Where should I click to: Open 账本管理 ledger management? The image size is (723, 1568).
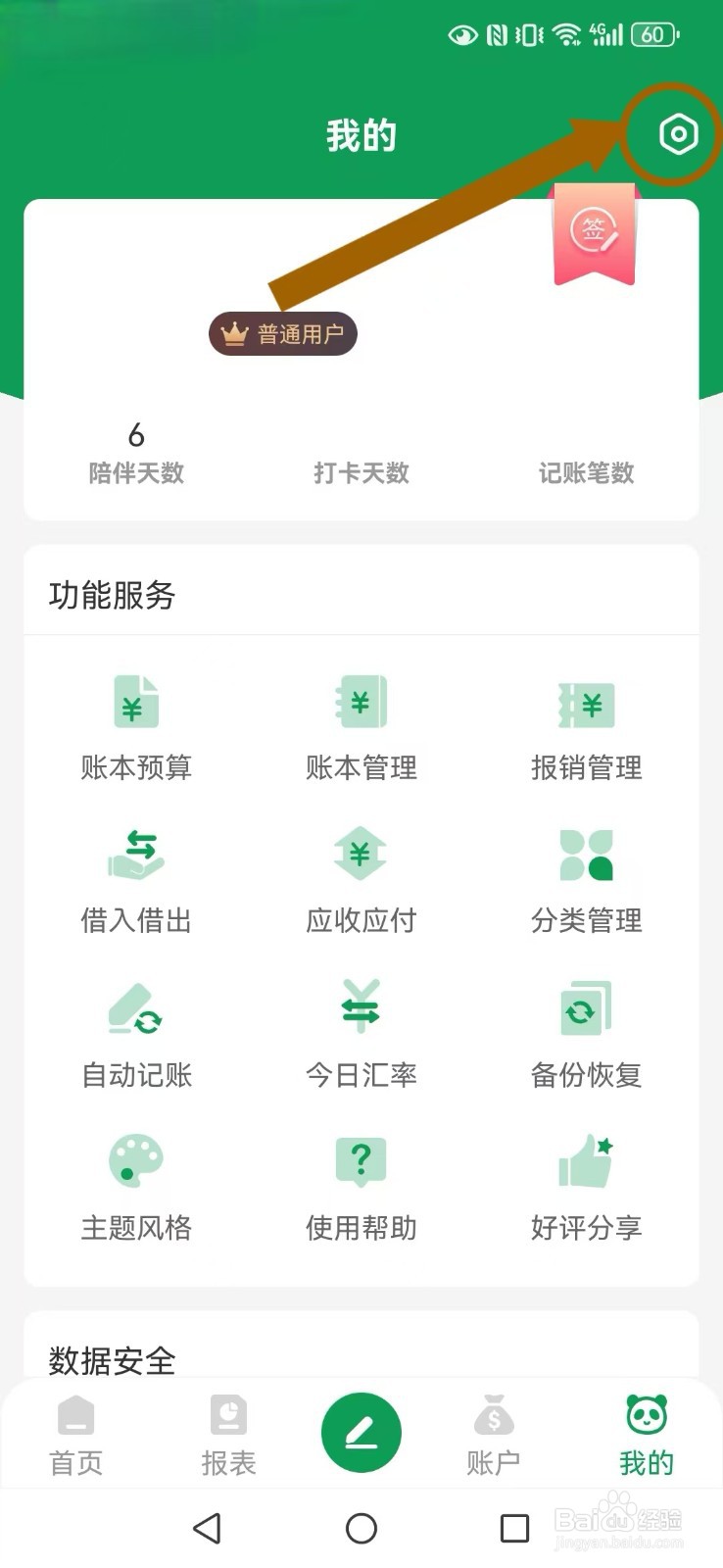(361, 727)
